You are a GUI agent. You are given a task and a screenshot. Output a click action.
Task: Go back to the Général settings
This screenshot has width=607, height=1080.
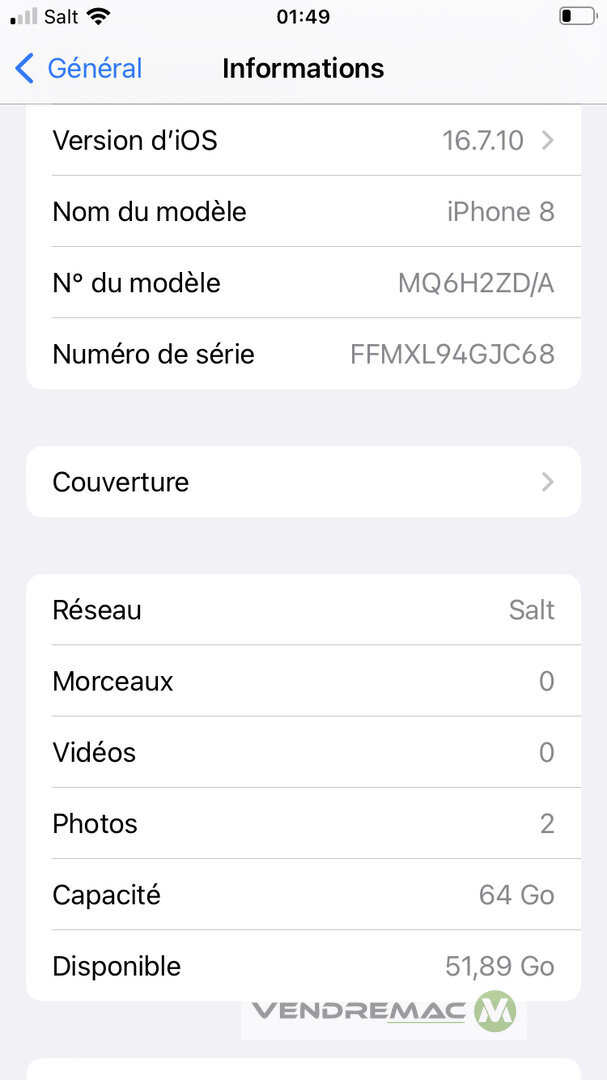[x=78, y=68]
